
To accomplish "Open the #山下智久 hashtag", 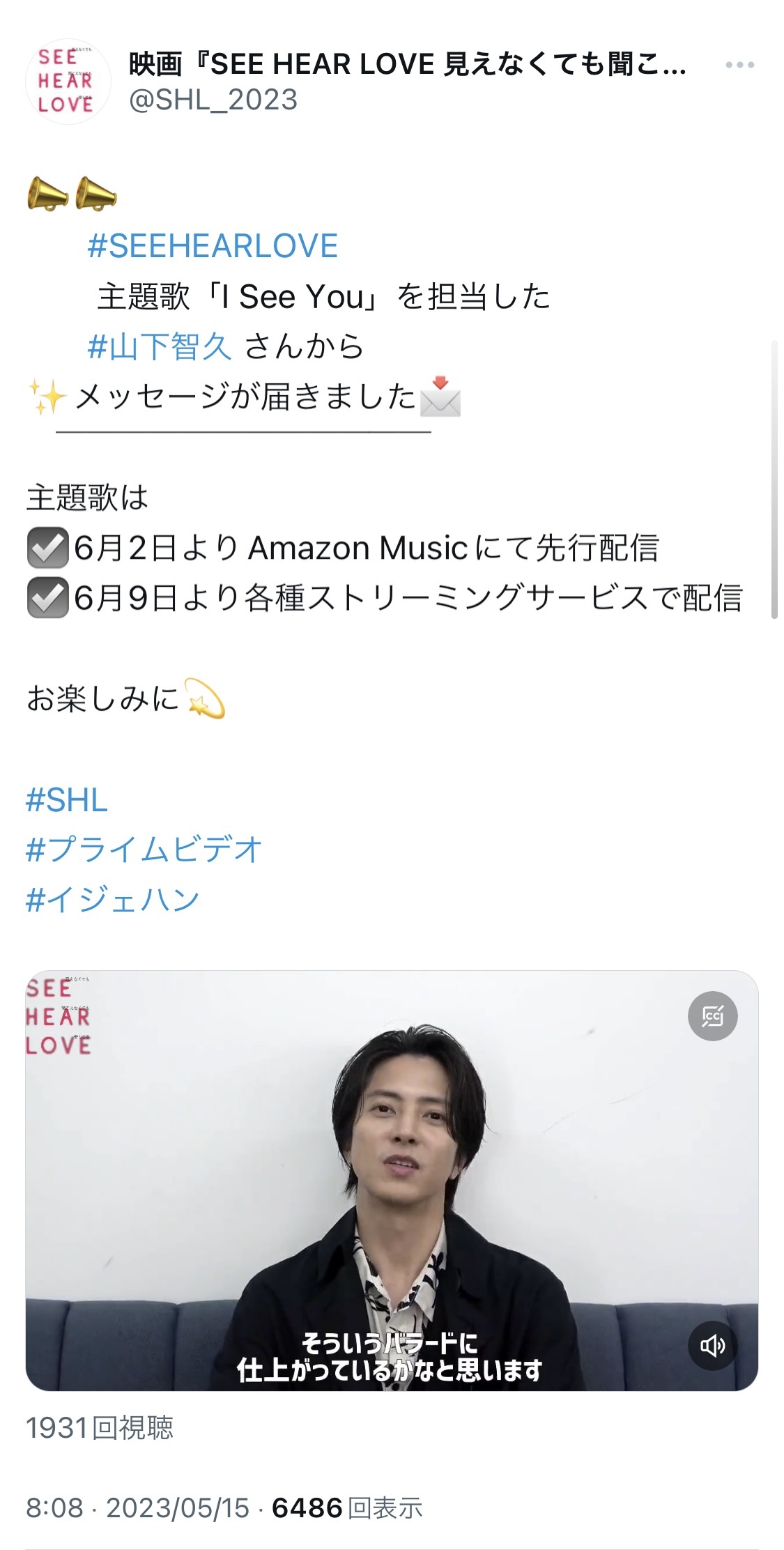I will click(160, 346).
